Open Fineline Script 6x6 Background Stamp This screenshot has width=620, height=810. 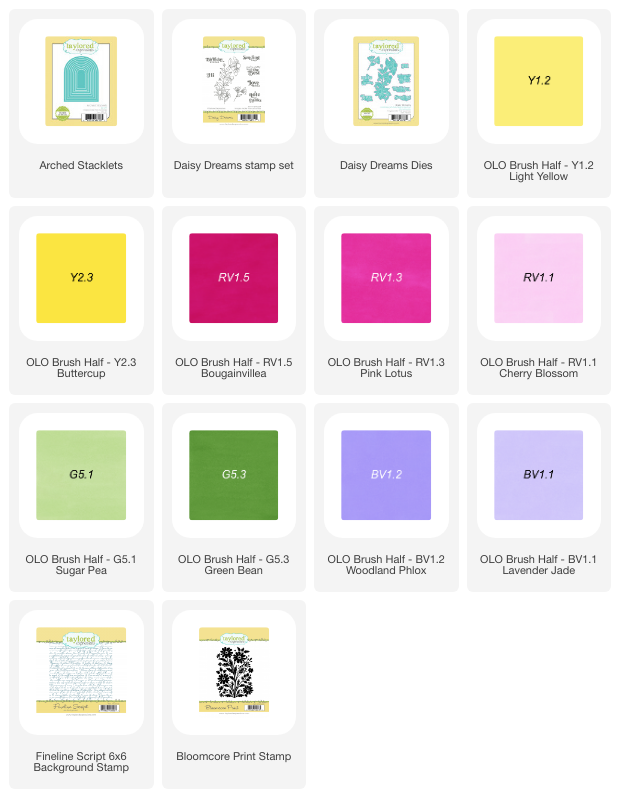[x=81, y=671]
